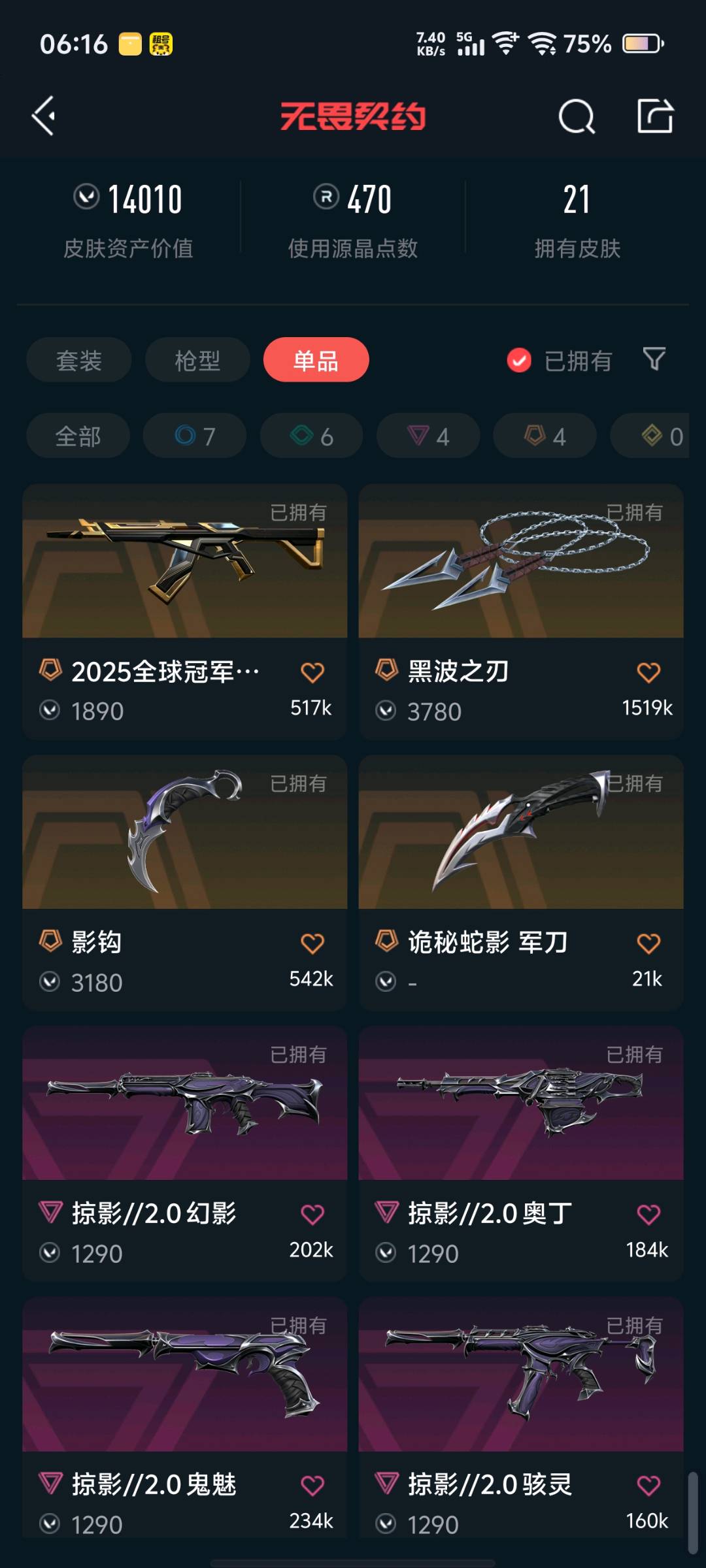The height and width of the screenshot is (1568, 706).
Task: Filter by the pink triangle tier chip 4
Action: pyautogui.click(x=428, y=436)
